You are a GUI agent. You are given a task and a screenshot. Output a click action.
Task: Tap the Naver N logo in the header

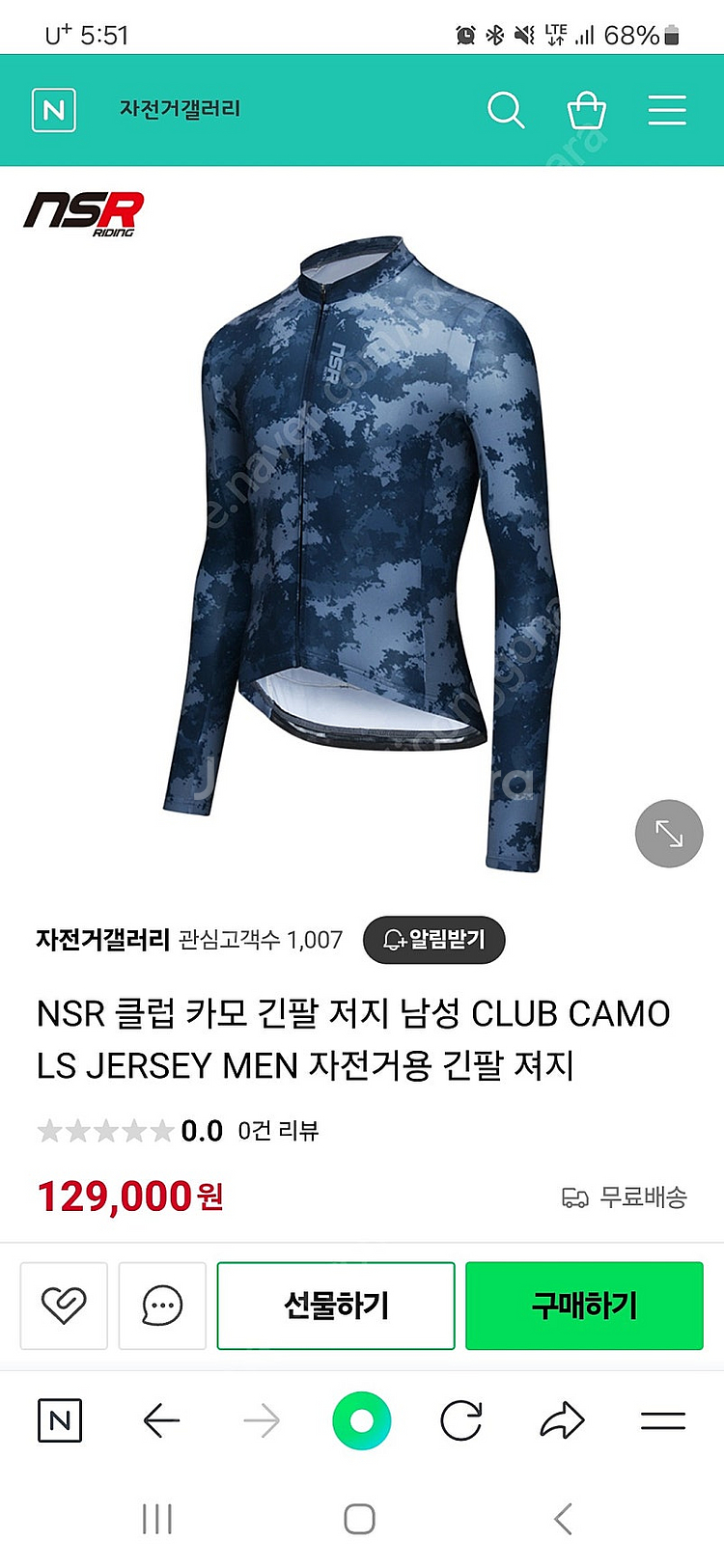tap(53, 110)
